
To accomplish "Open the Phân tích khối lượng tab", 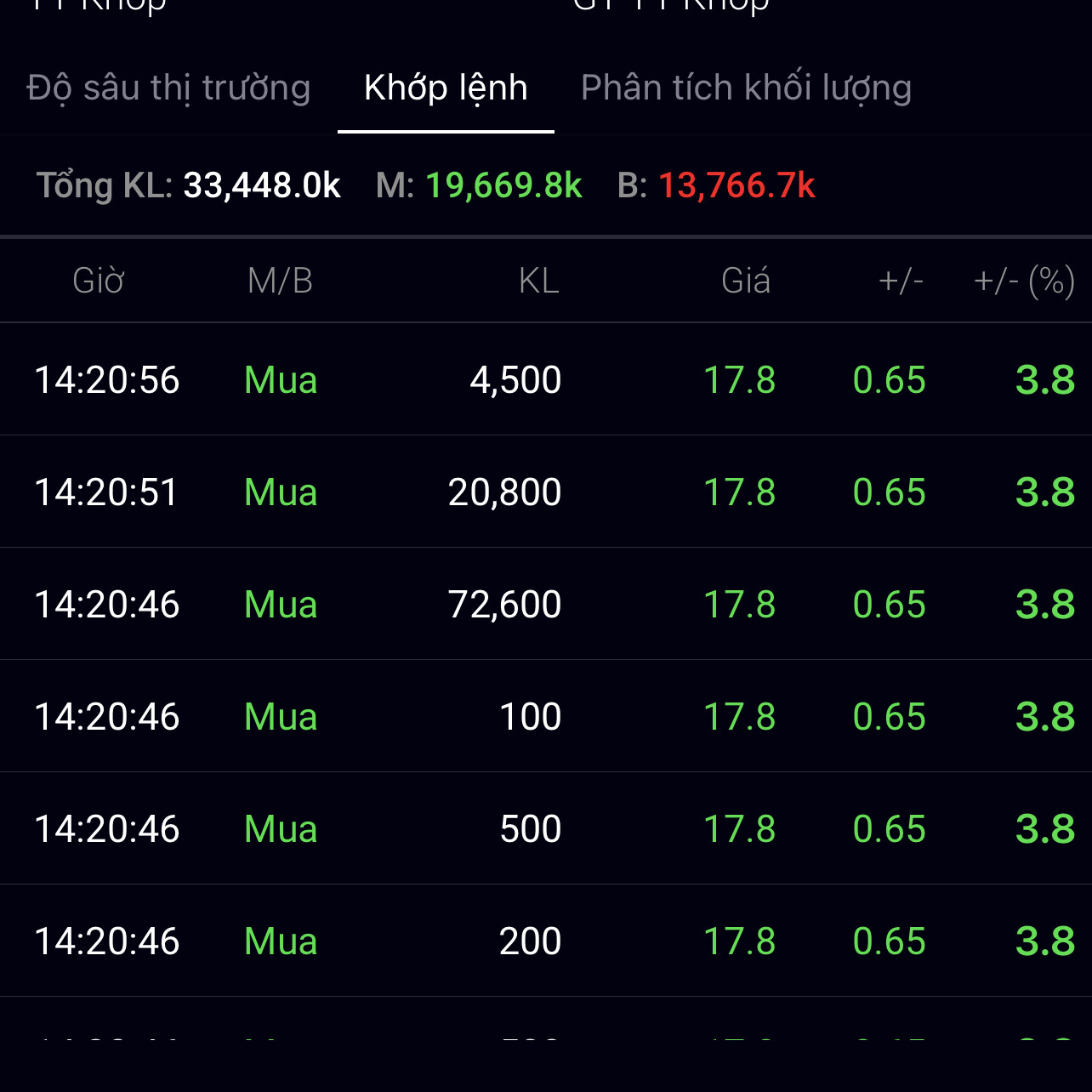I will coord(746,88).
